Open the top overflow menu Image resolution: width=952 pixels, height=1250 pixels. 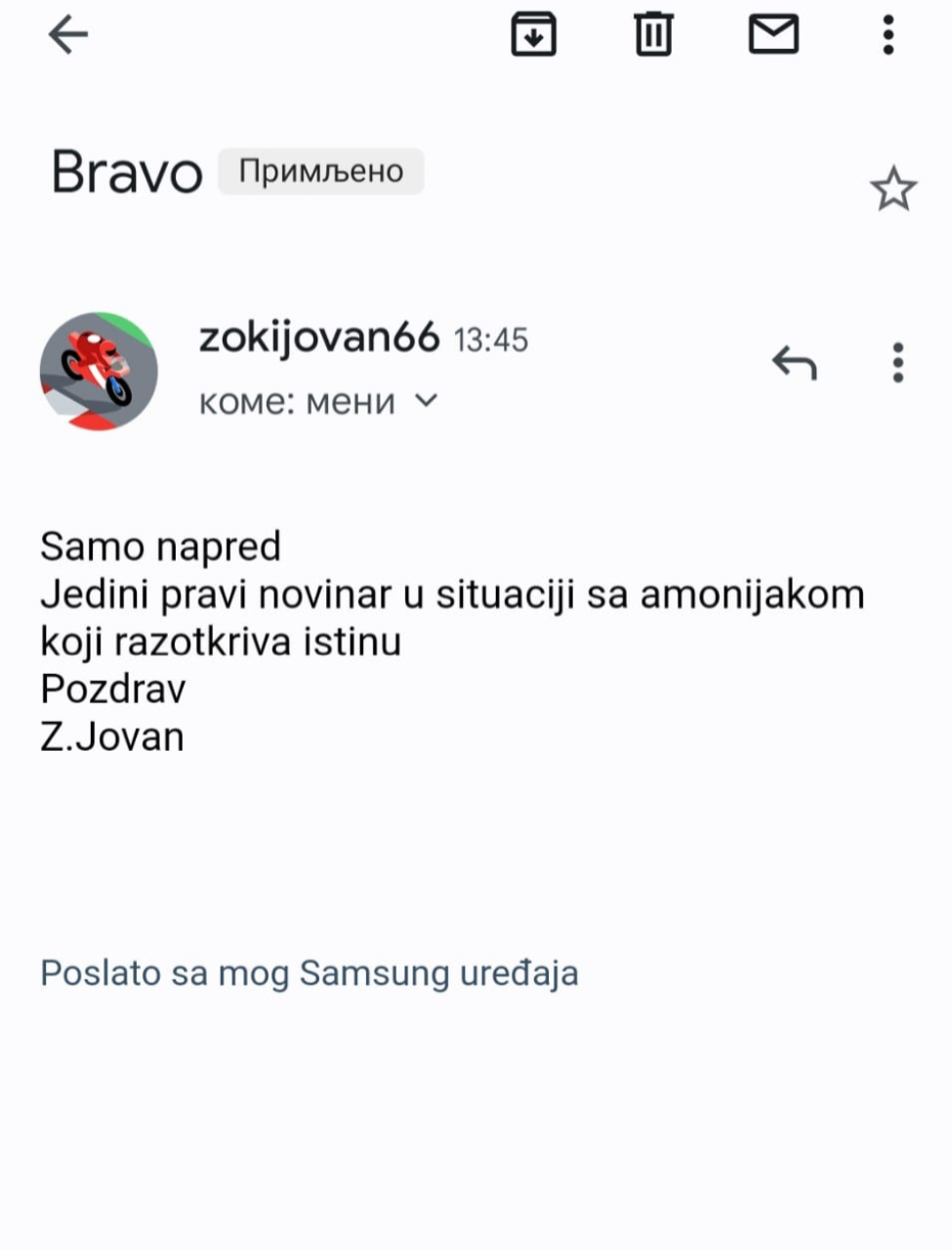pos(888,35)
